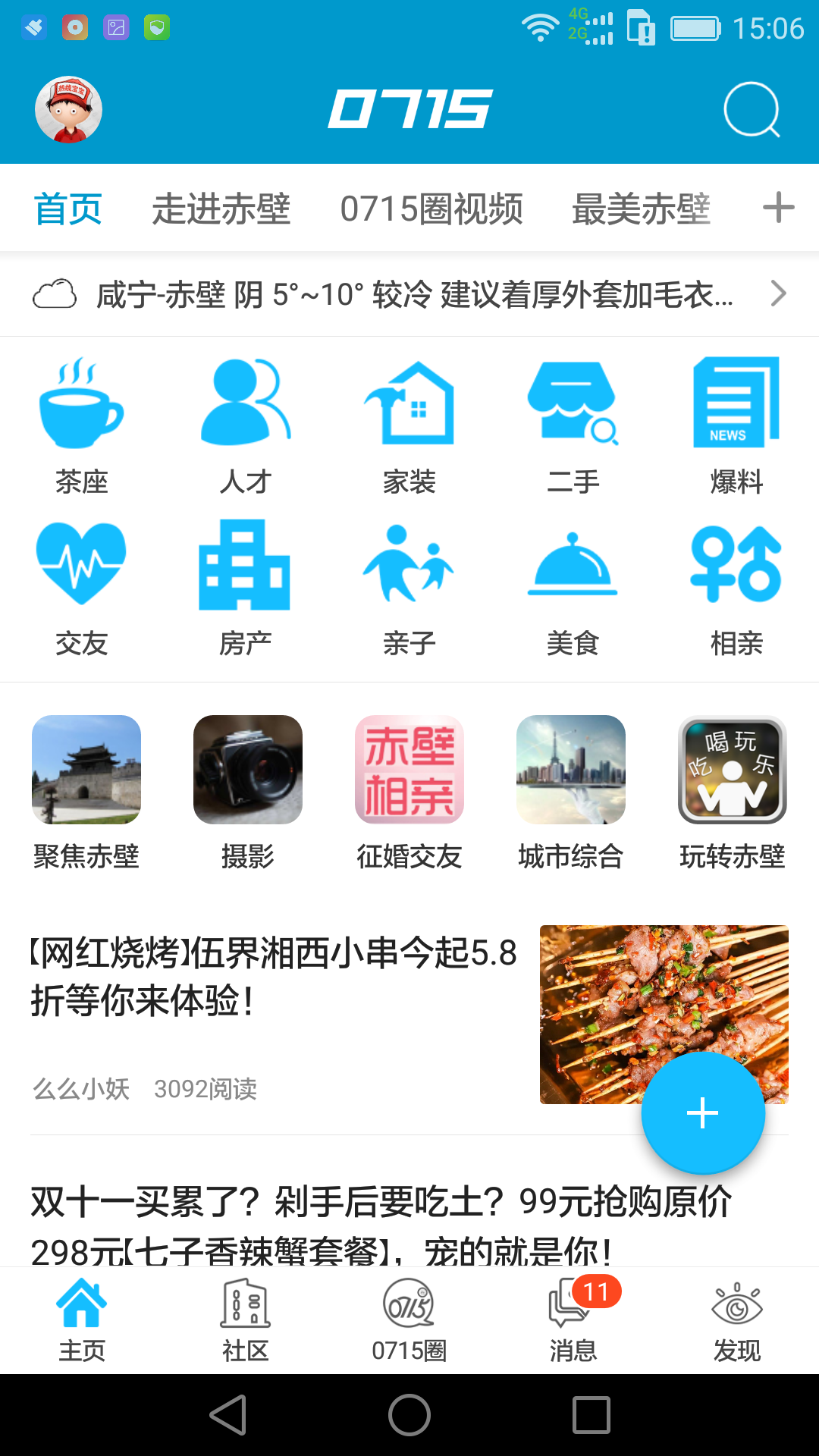This screenshot has height=1456, width=819.
Task: Switch to the 社区 bottom tab
Action: [245, 1320]
